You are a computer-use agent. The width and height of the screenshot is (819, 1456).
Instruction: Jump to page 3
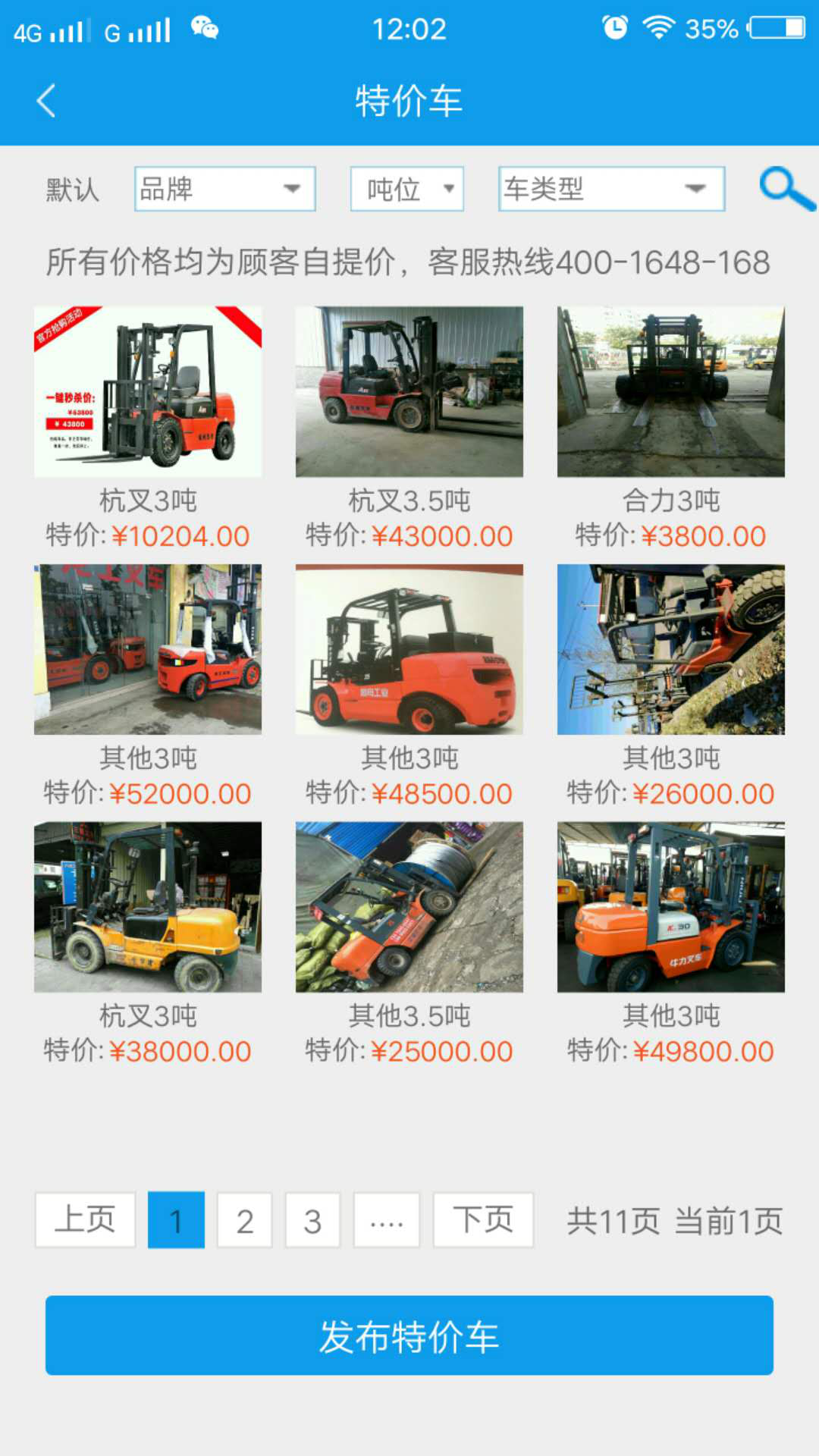point(312,1220)
